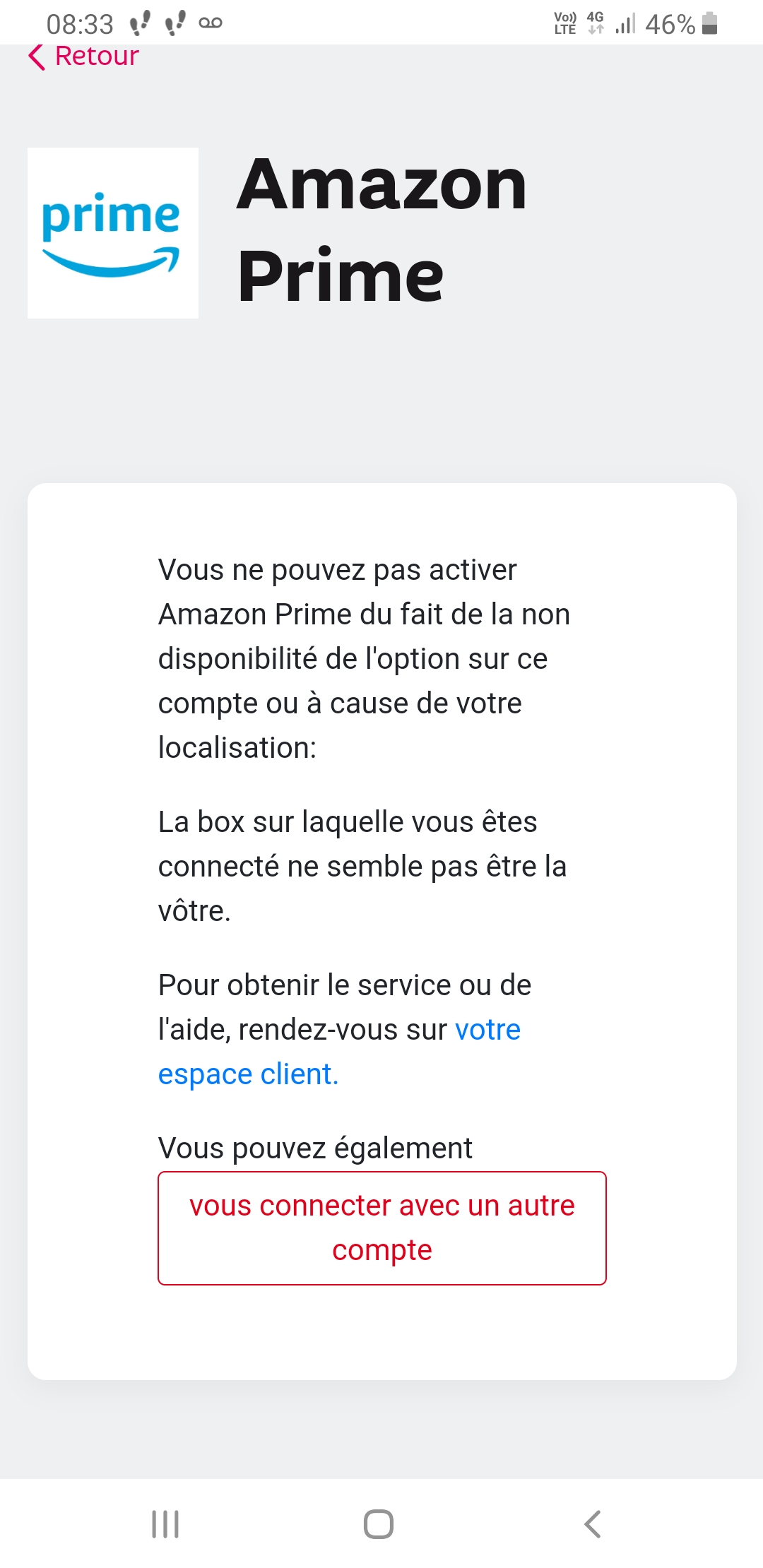Tap the system back arrow
This screenshot has width=763, height=1568.
(x=593, y=1524)
